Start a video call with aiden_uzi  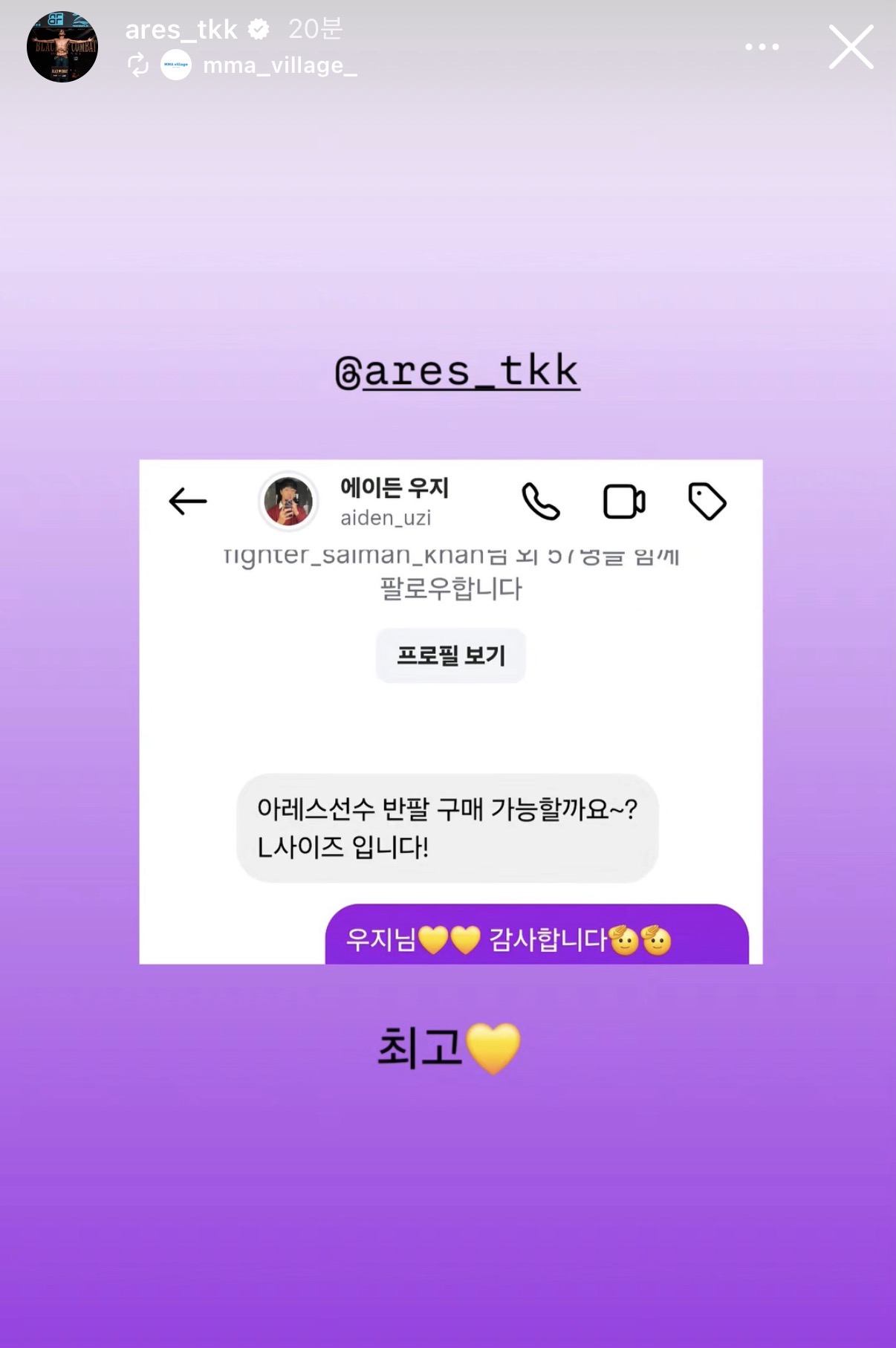pyautogui.click(x=624, y=502)
